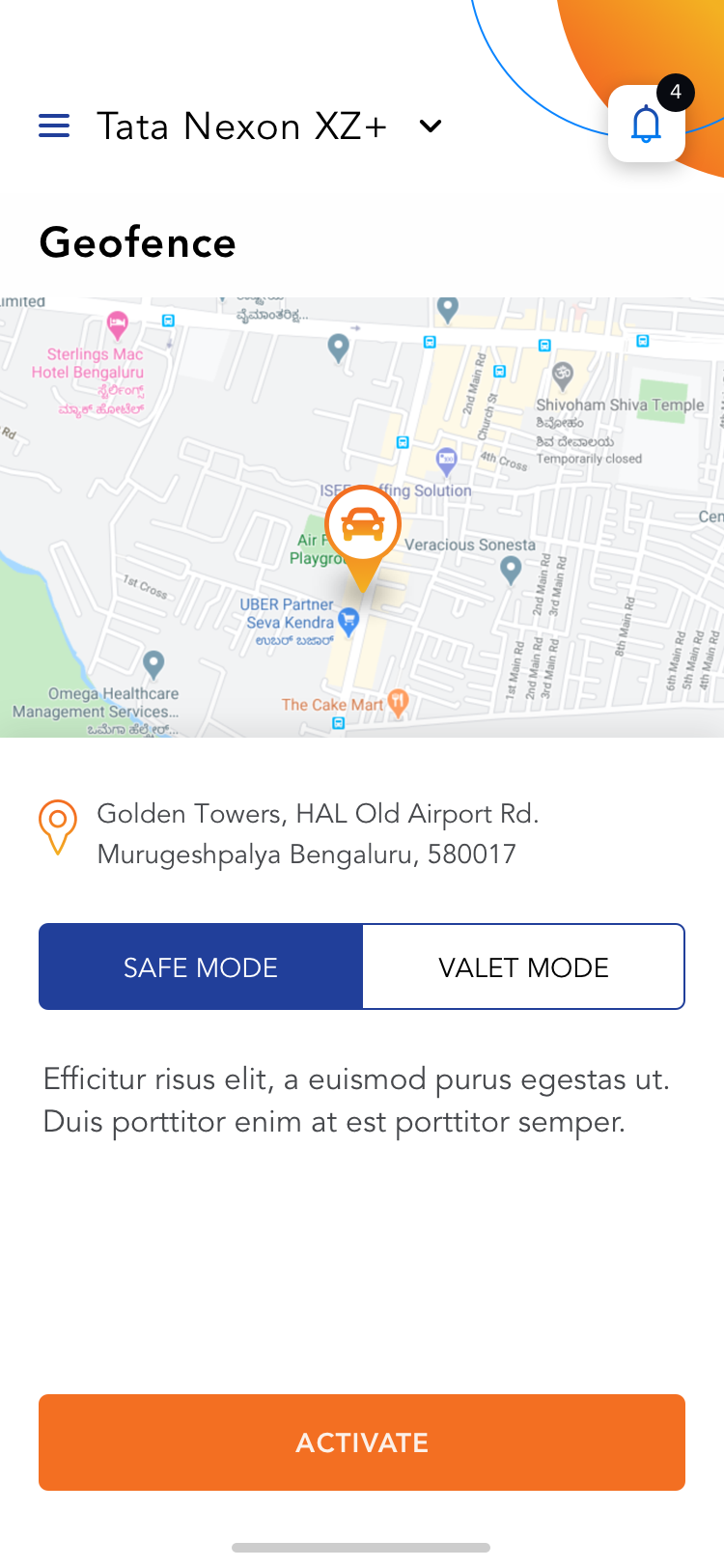The image size is (724, 1568).
Task: Activate the geofence
Action: point(362,1442)
